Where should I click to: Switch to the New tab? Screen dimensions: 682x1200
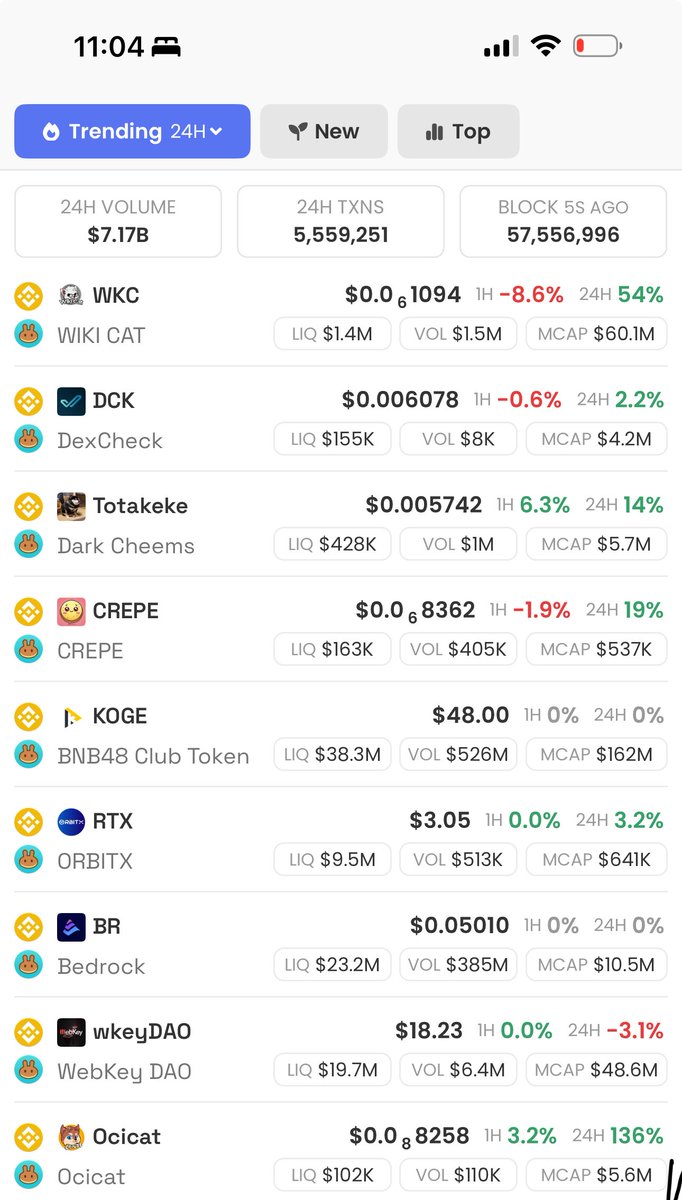point(323,131)
